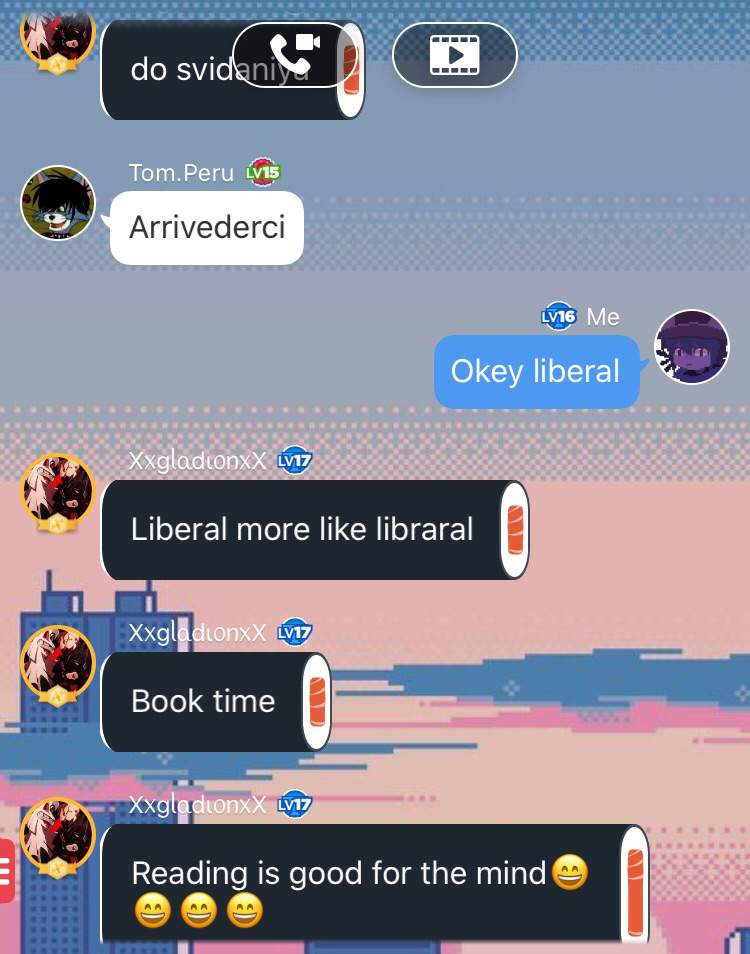Open my own profile avatar
The height and width of the screenshot is (954, 750).
(691, 348)
